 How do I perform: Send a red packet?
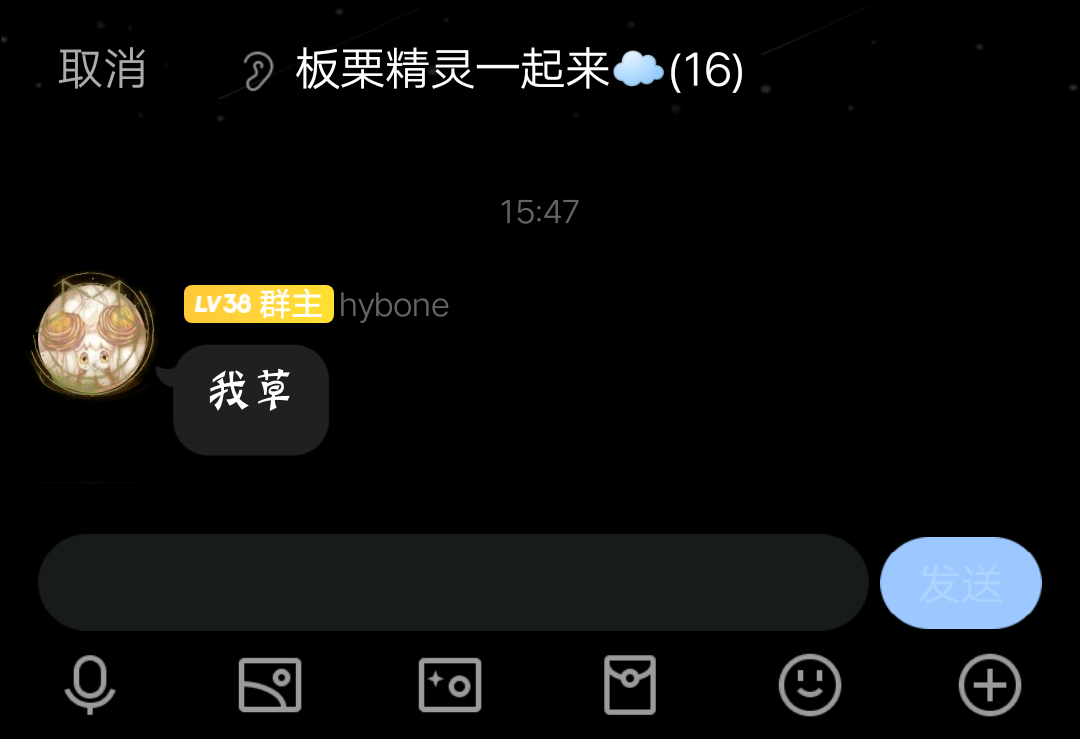tap(630, 686)
